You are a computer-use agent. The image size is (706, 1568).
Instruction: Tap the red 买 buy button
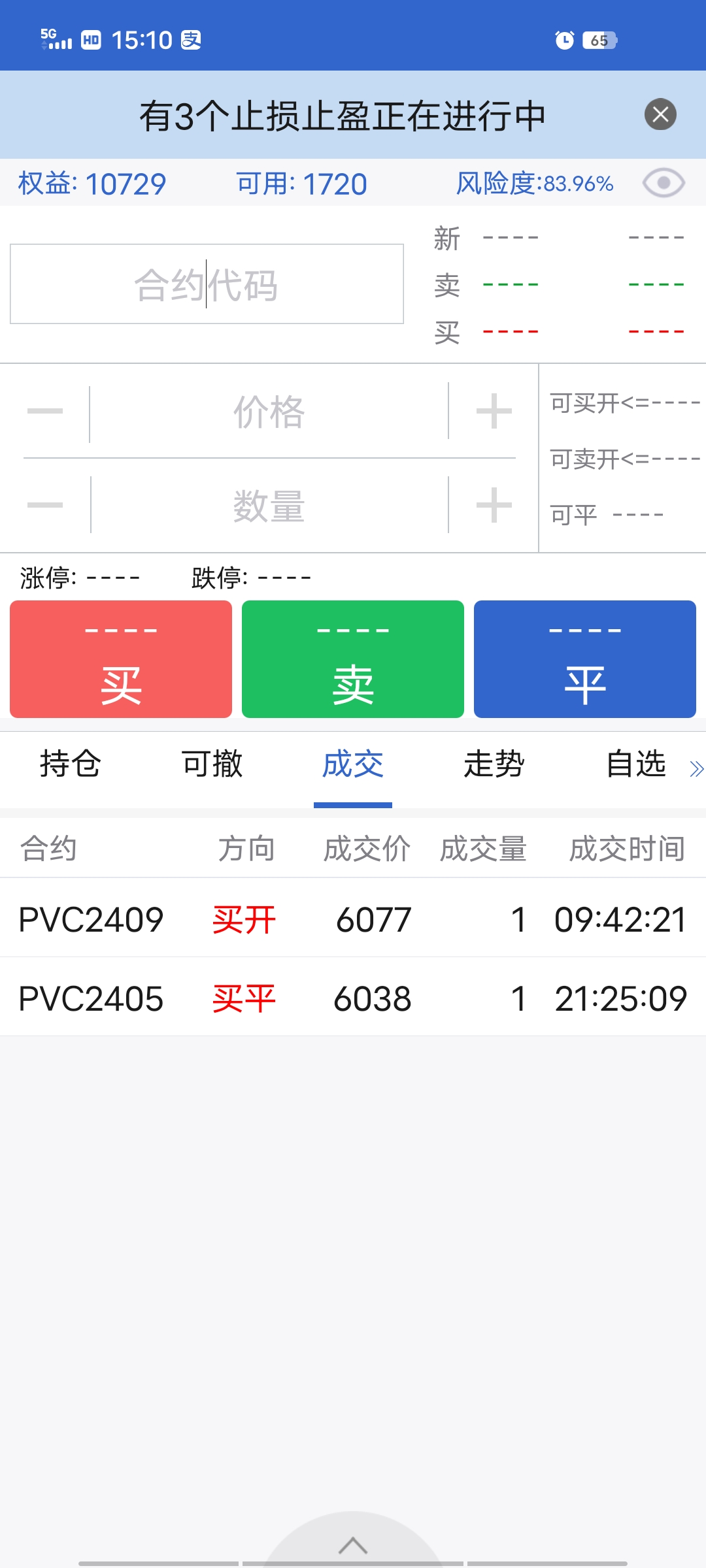click(x=121, y=659)
